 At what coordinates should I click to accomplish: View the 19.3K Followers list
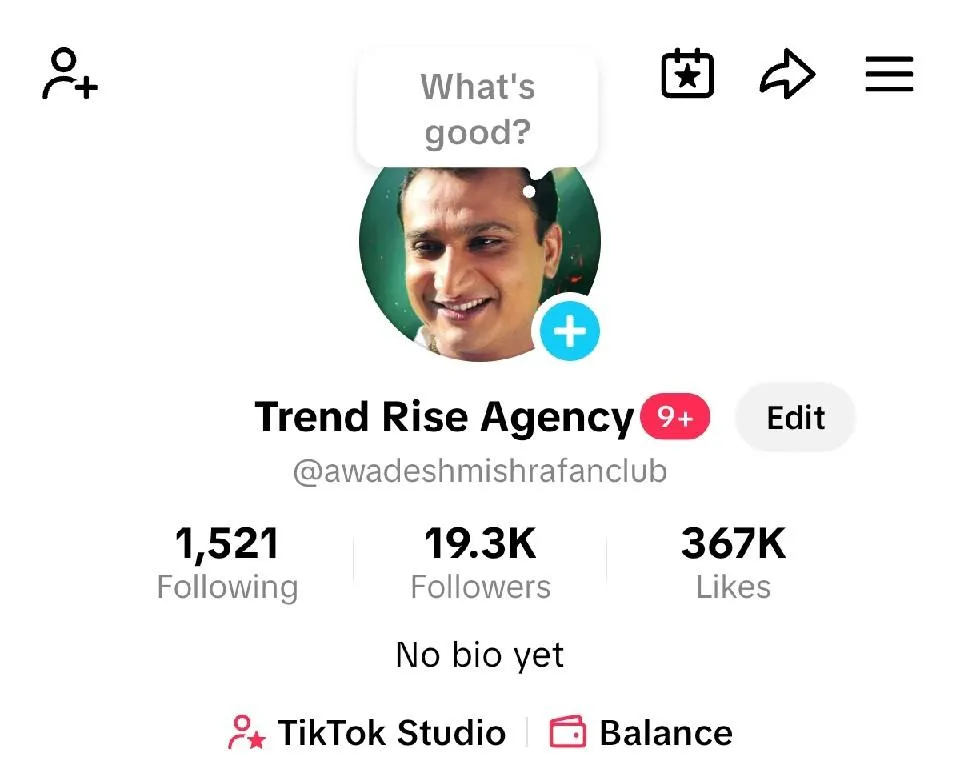pyautogui.click(x=480, y=563)
